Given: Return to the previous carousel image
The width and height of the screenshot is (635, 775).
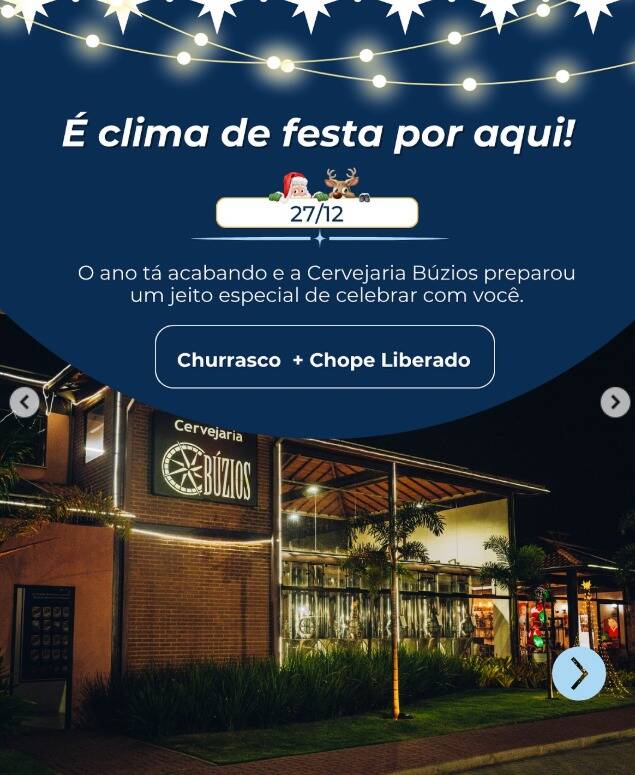Looking at the screenshot, I should point(24,402).
